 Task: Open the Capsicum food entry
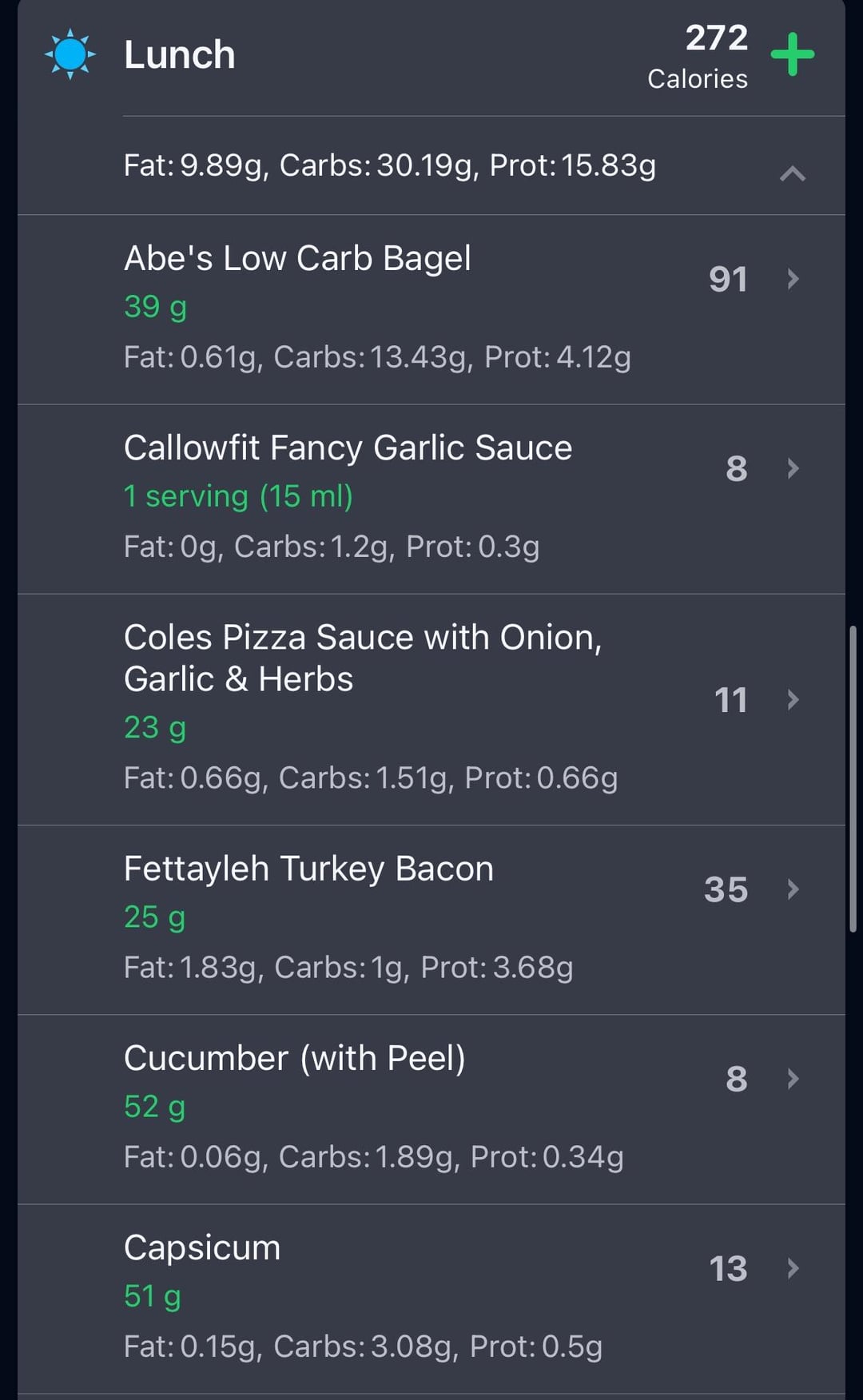click(431, 1299)
